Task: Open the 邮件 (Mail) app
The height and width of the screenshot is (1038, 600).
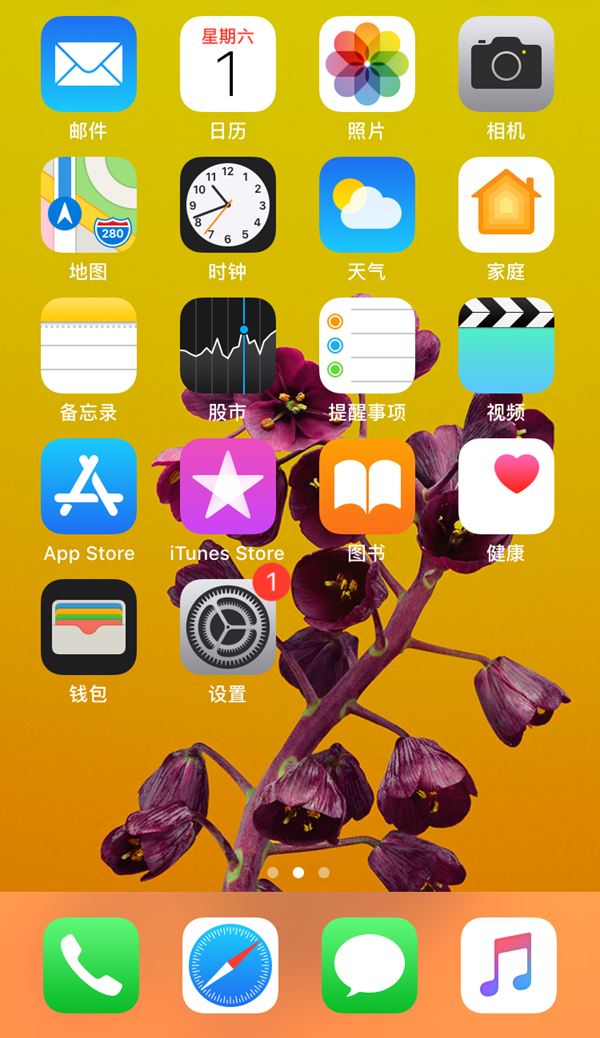Action: point(89,64)
